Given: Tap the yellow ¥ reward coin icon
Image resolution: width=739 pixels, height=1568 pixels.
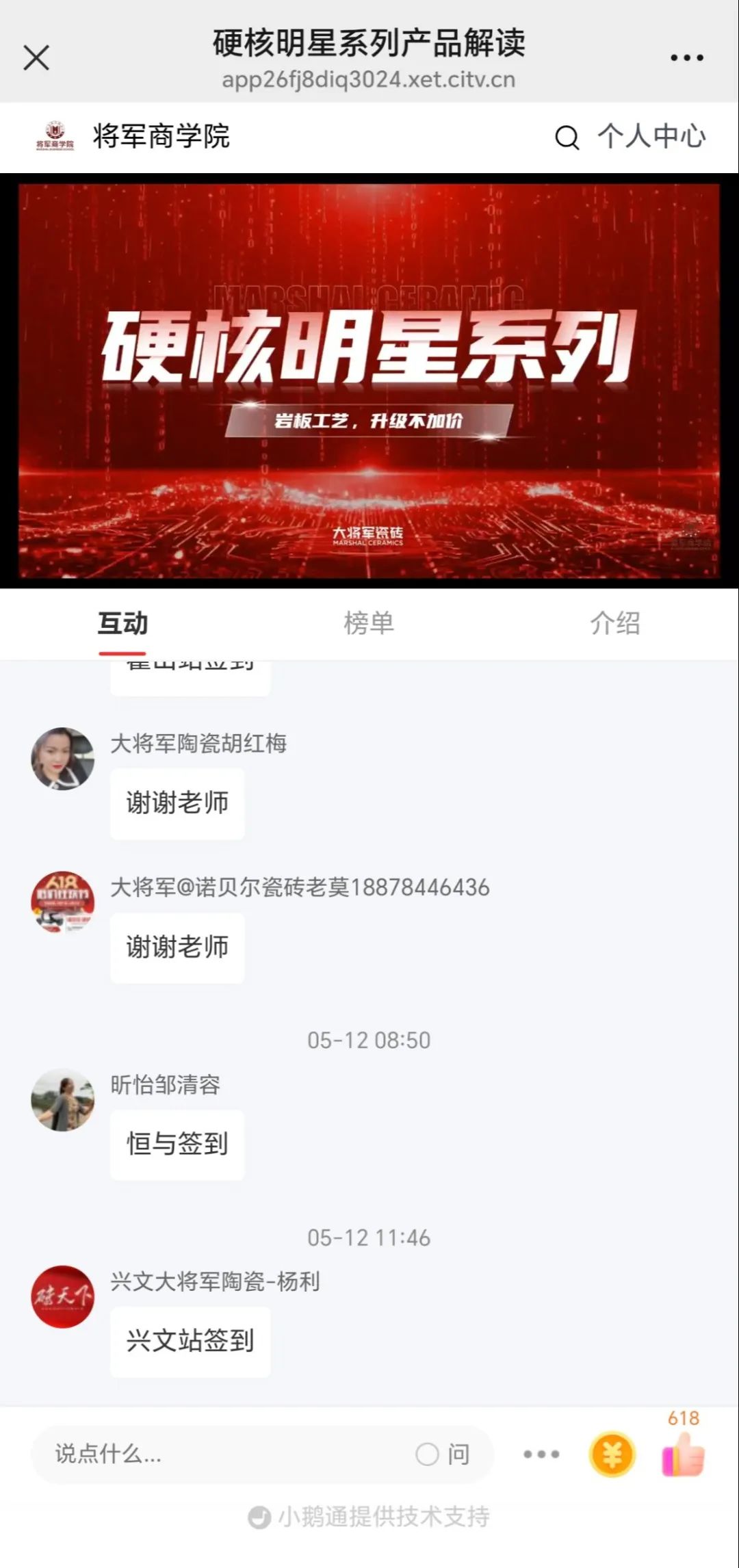Looking at the screenshot, I should 612,1454.
